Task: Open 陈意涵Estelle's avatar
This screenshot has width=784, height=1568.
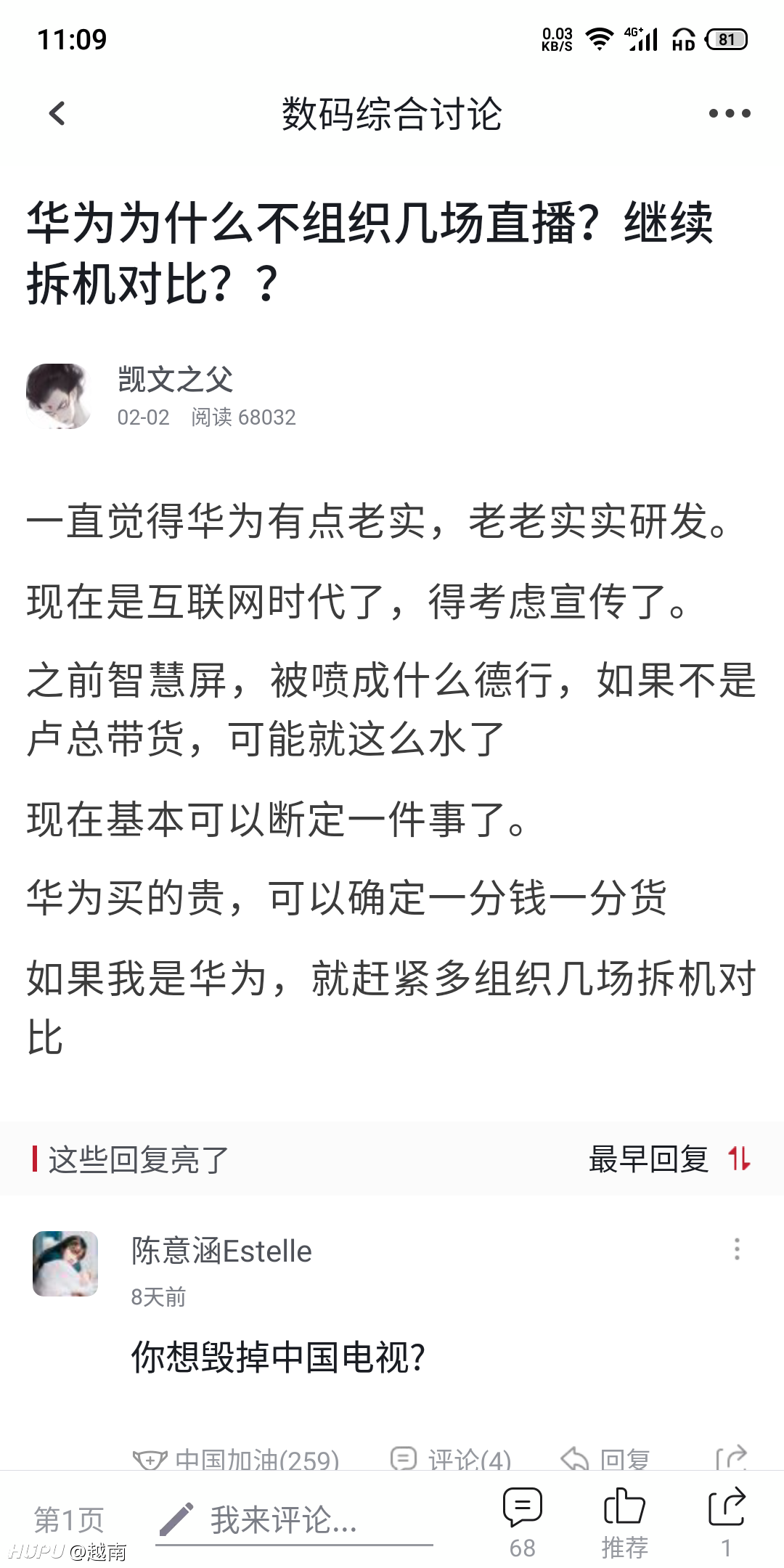Action: [65, 1264]
